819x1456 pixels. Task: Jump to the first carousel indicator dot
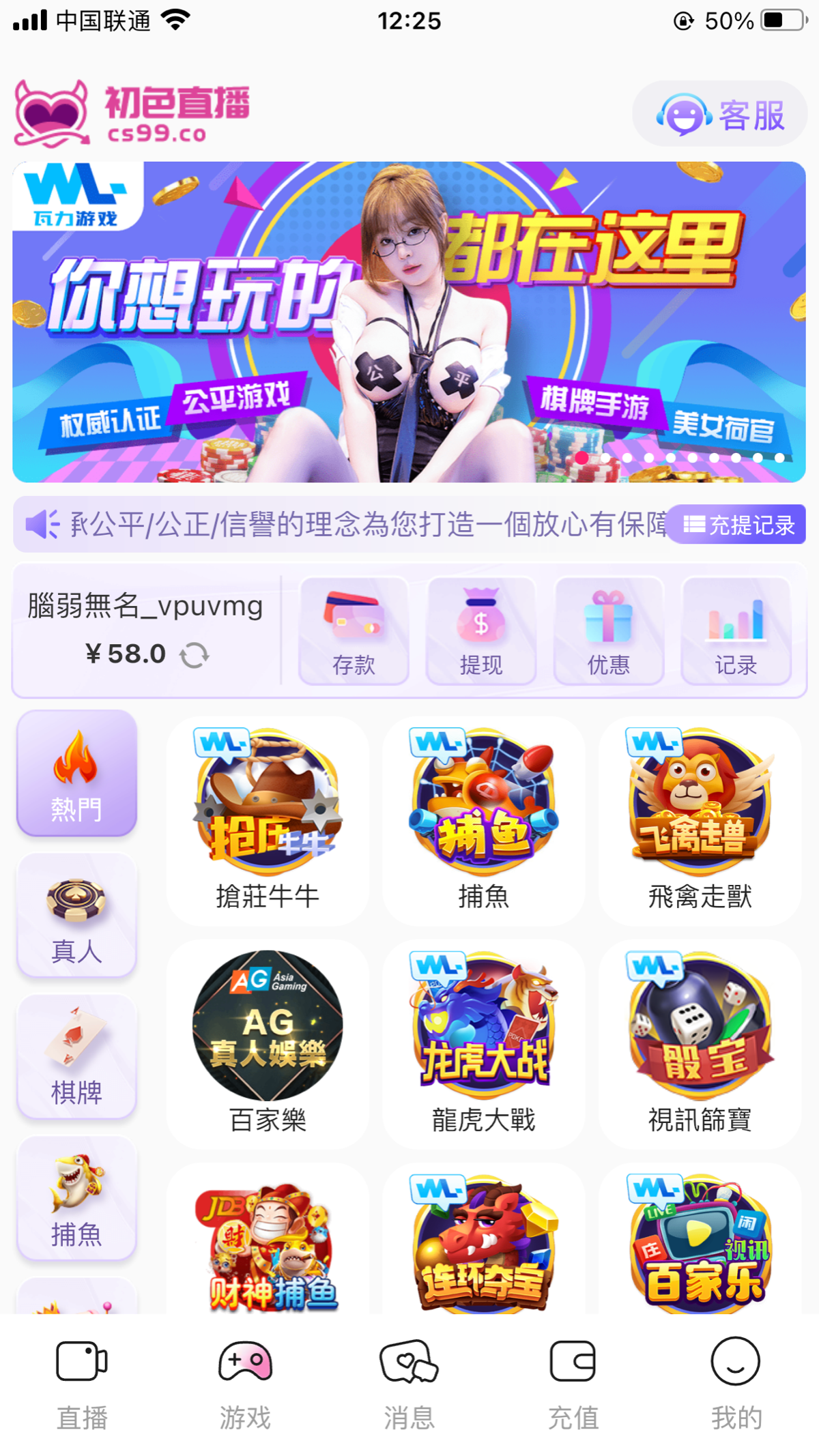[579, 458]
